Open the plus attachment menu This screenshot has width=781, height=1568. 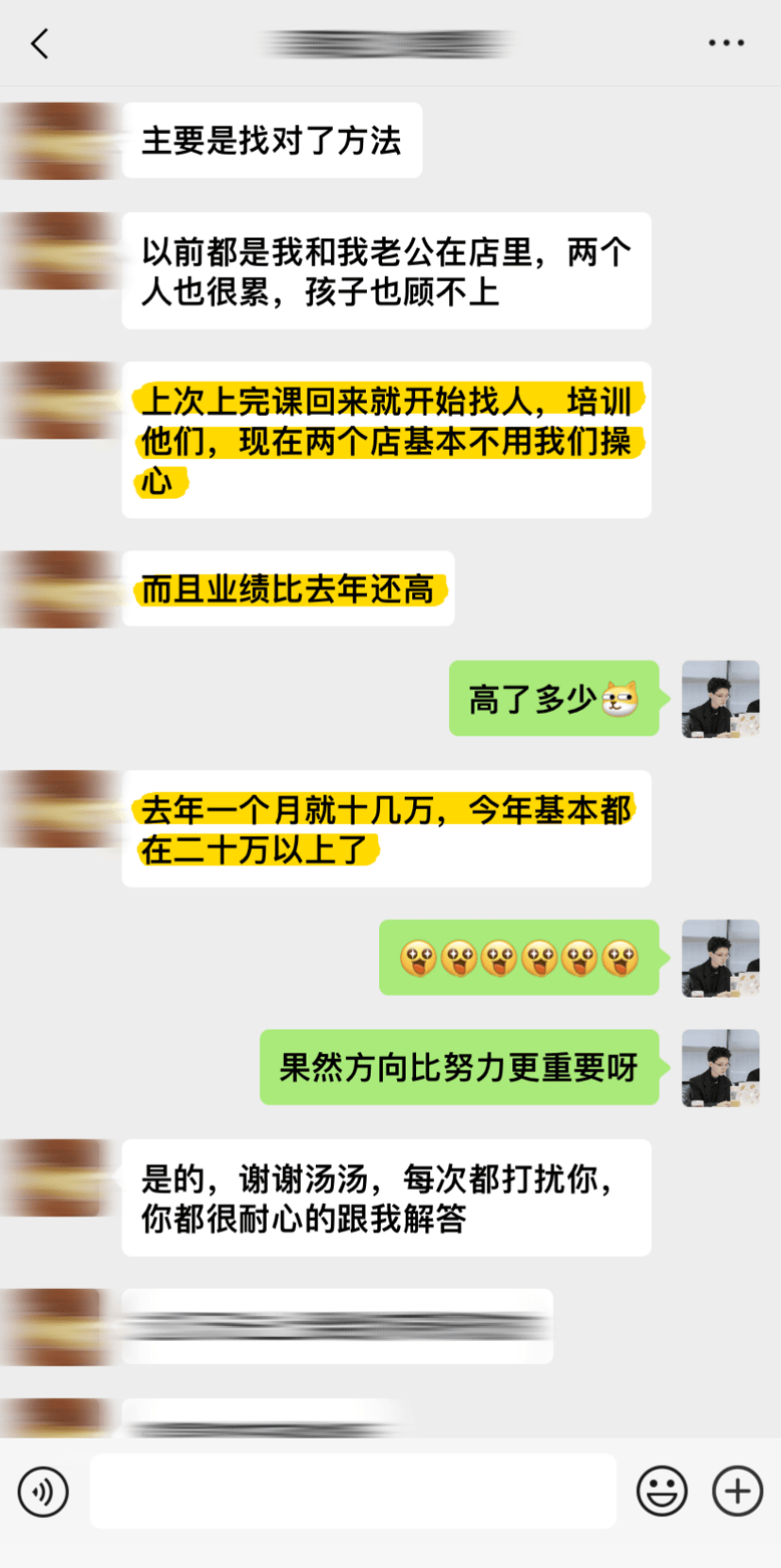point(738,1492)
